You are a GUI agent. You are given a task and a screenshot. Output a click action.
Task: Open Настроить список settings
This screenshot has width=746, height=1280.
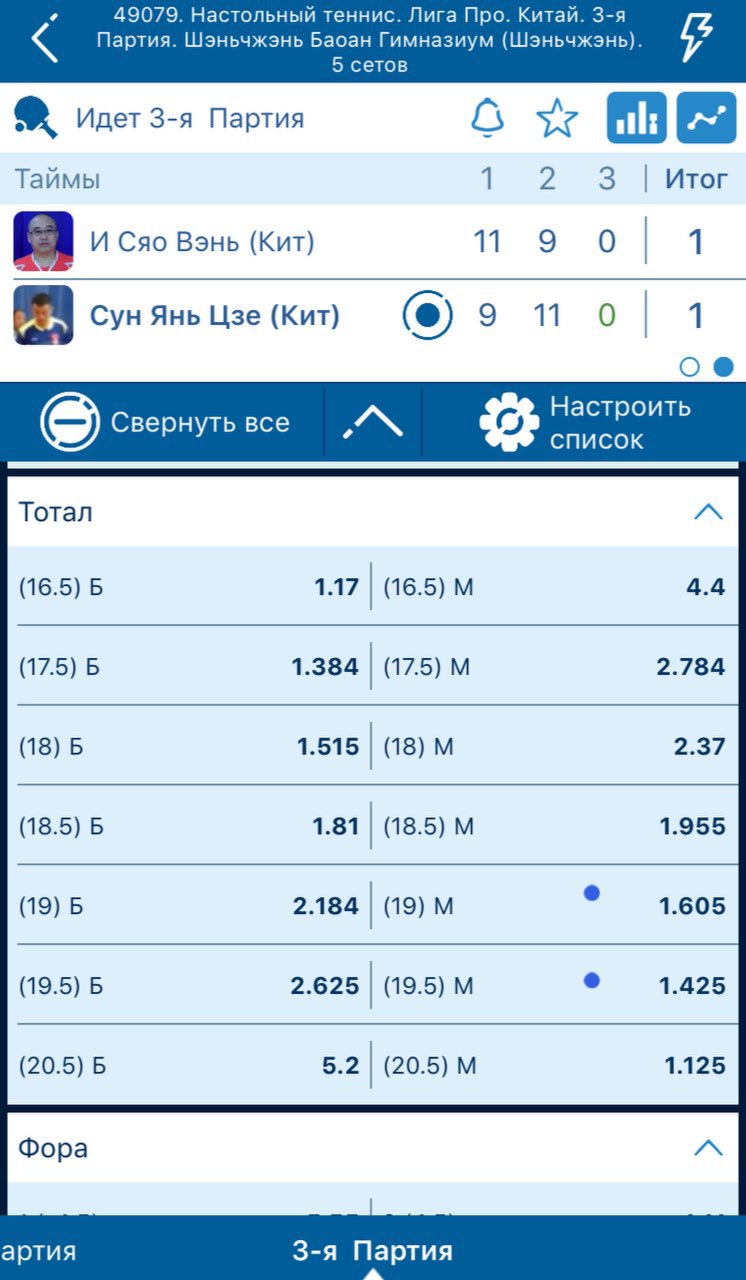click(586, 422)
